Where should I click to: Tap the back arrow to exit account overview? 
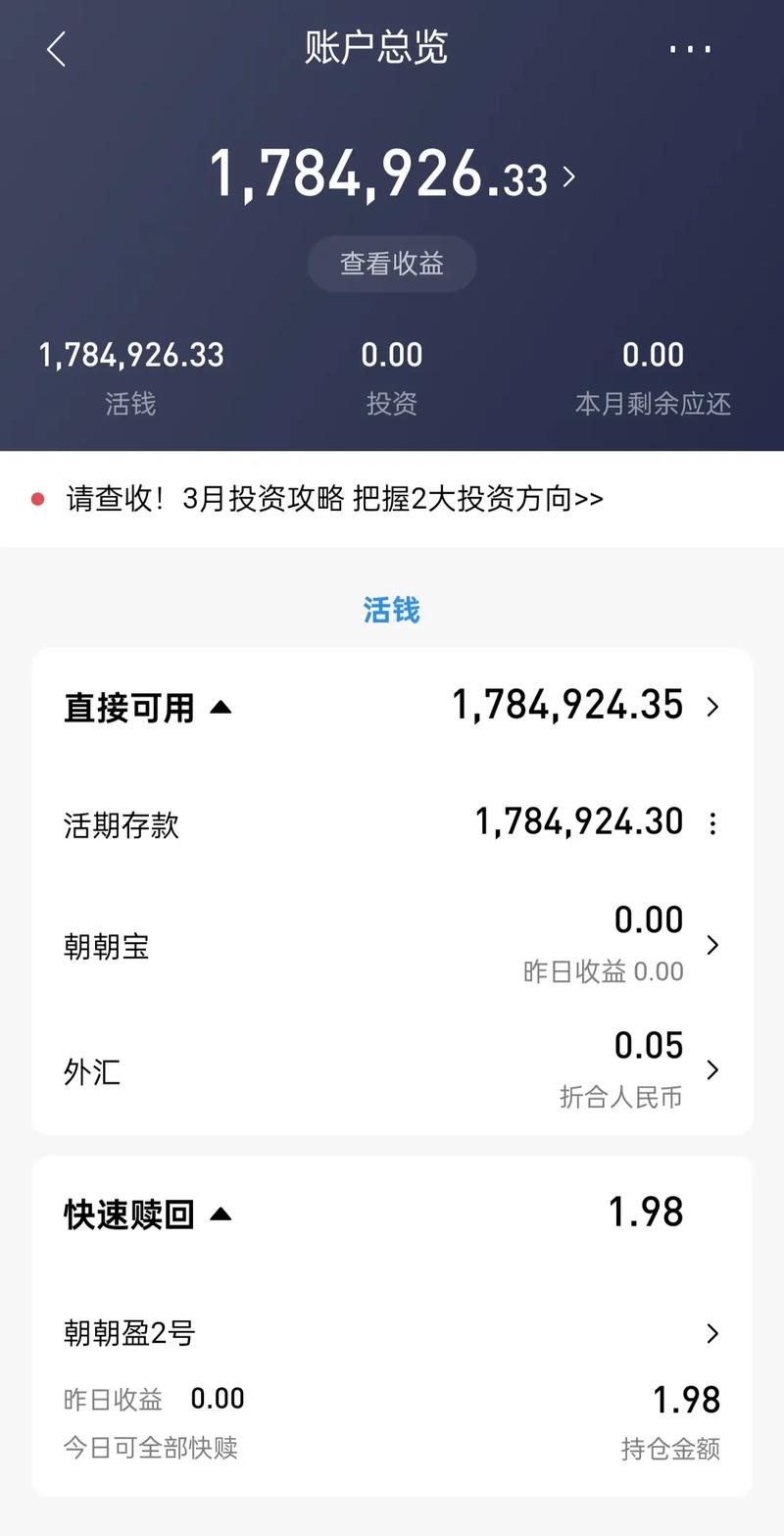pyautogui.click(x=56, y=48)
